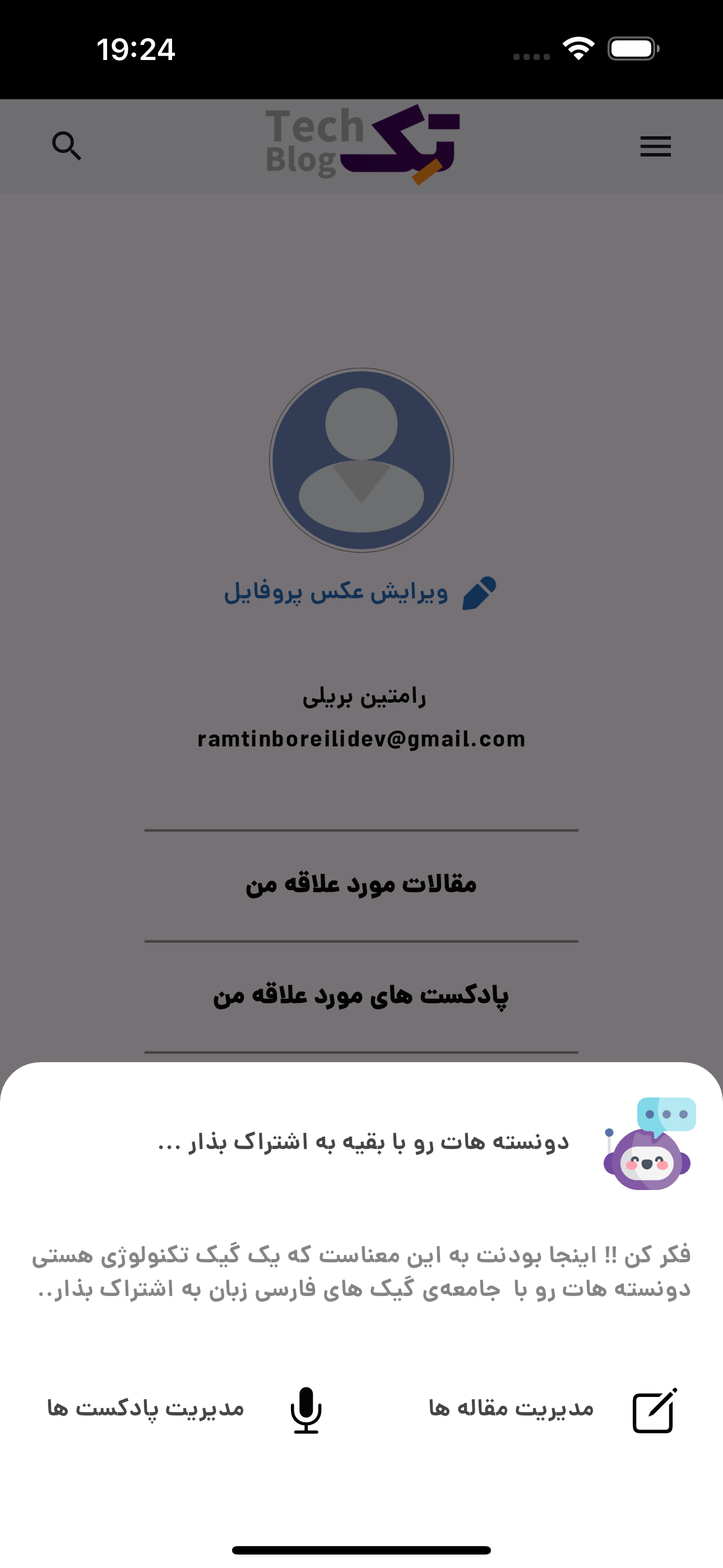
Task: Open مقالات مورد علاقه من list
Action: point(361,885)
